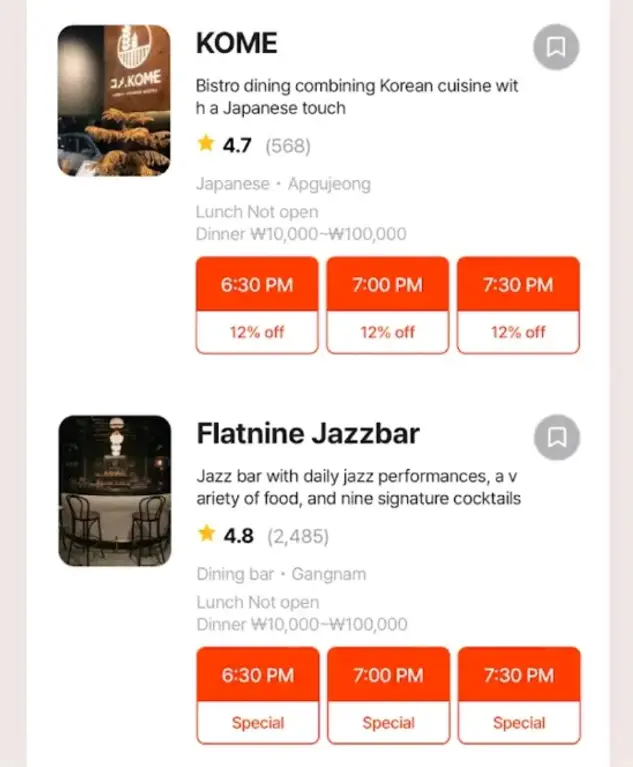The height and width of the screenshot is (767, 633).
Task: Book Flatnine Jazzbar for 7:30 PM
Action: tap(518, 695)
